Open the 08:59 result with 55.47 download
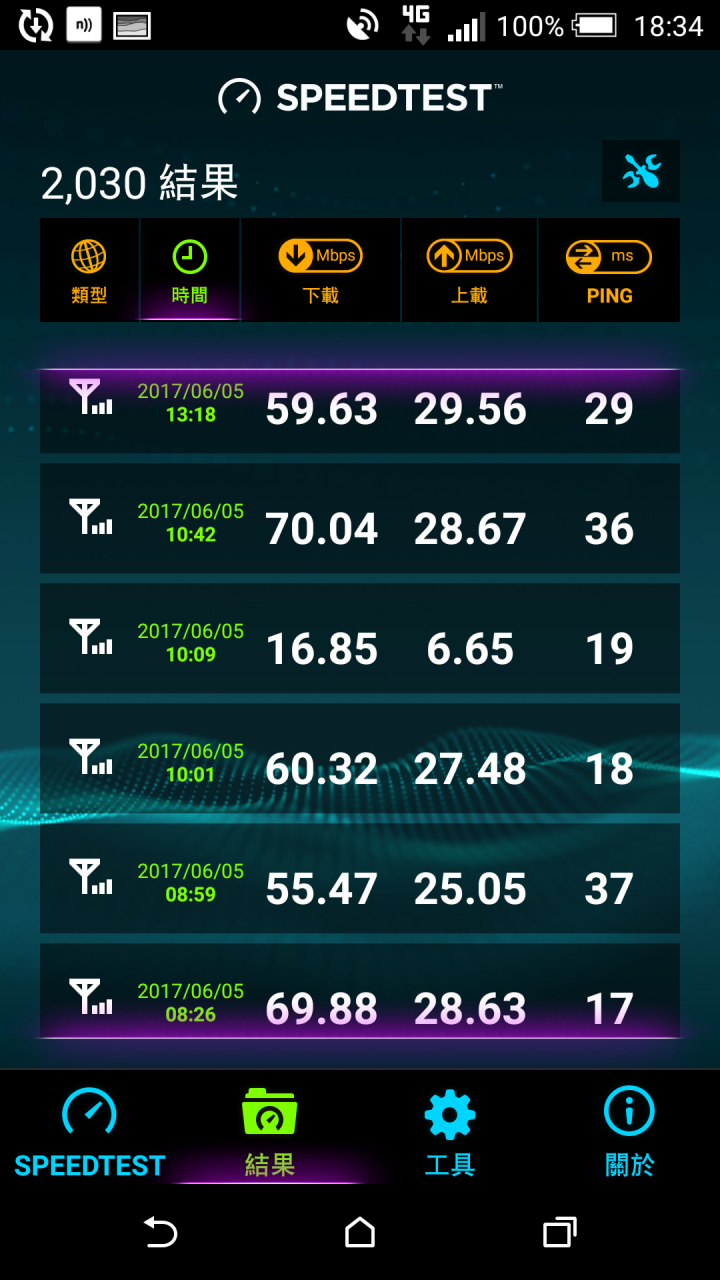The height and width of the screenshot is (1280, 720). (360, 878)
